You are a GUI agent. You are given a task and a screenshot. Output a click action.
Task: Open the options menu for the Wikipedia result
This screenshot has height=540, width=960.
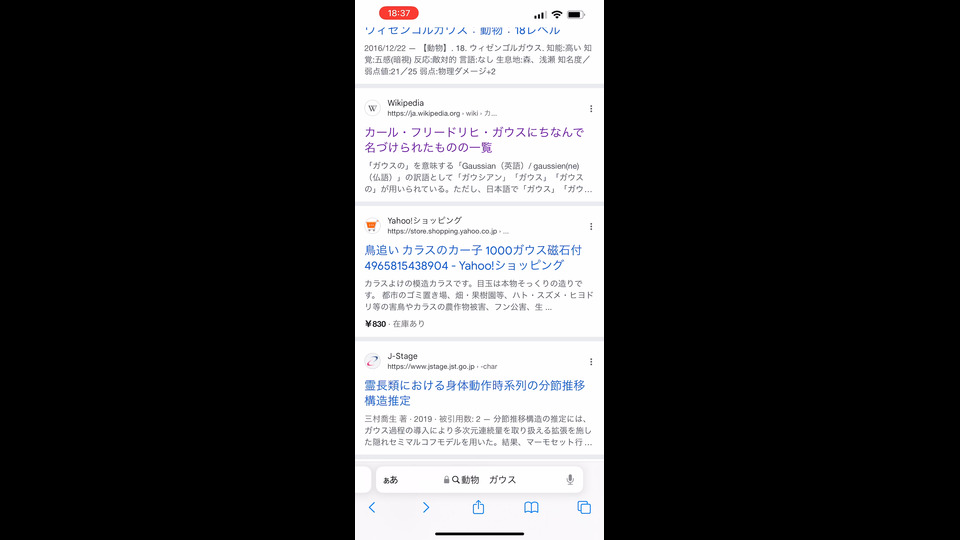pyautogui.click(x=591, y=109)
